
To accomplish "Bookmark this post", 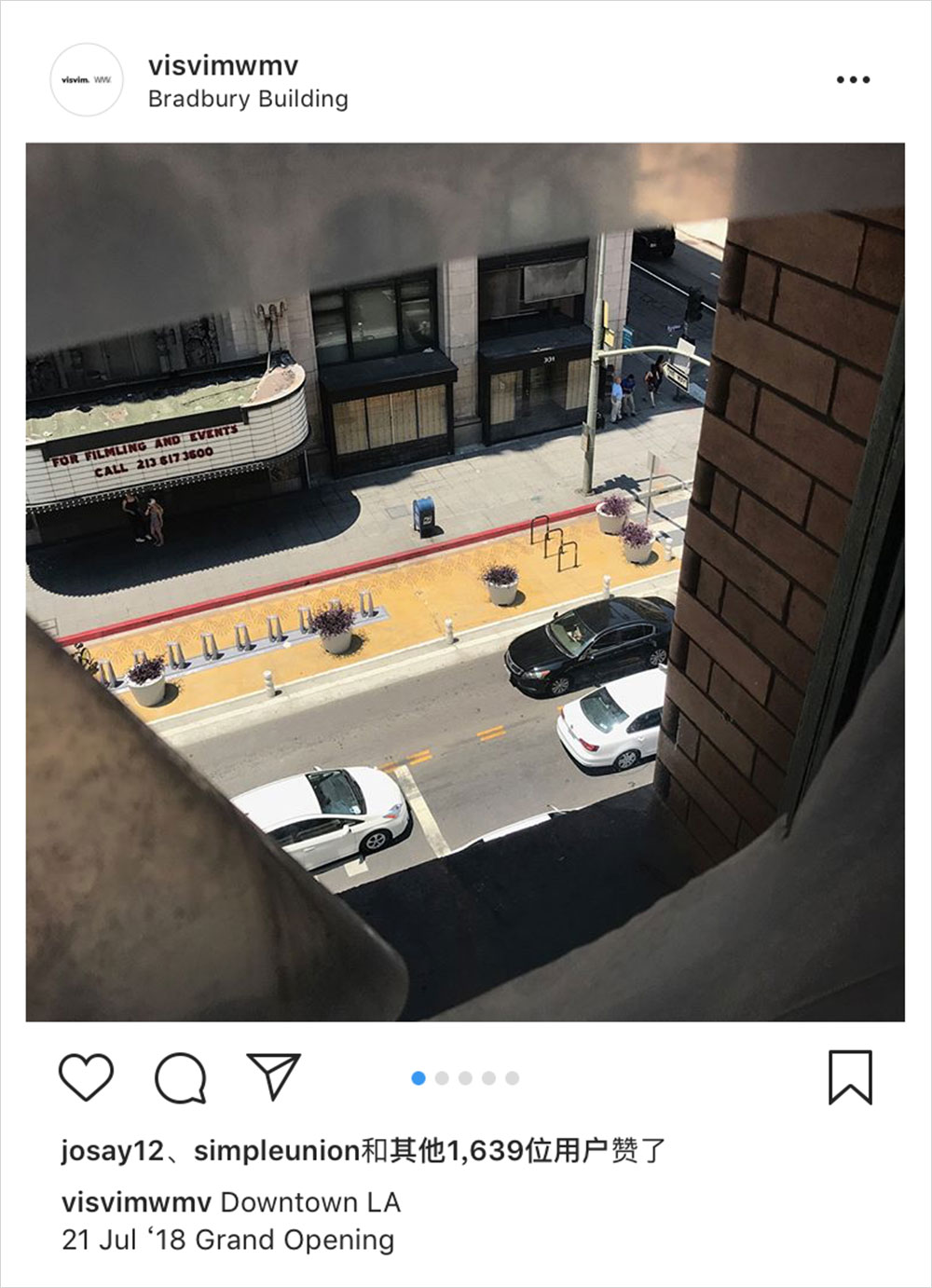I will [850, 1077].
